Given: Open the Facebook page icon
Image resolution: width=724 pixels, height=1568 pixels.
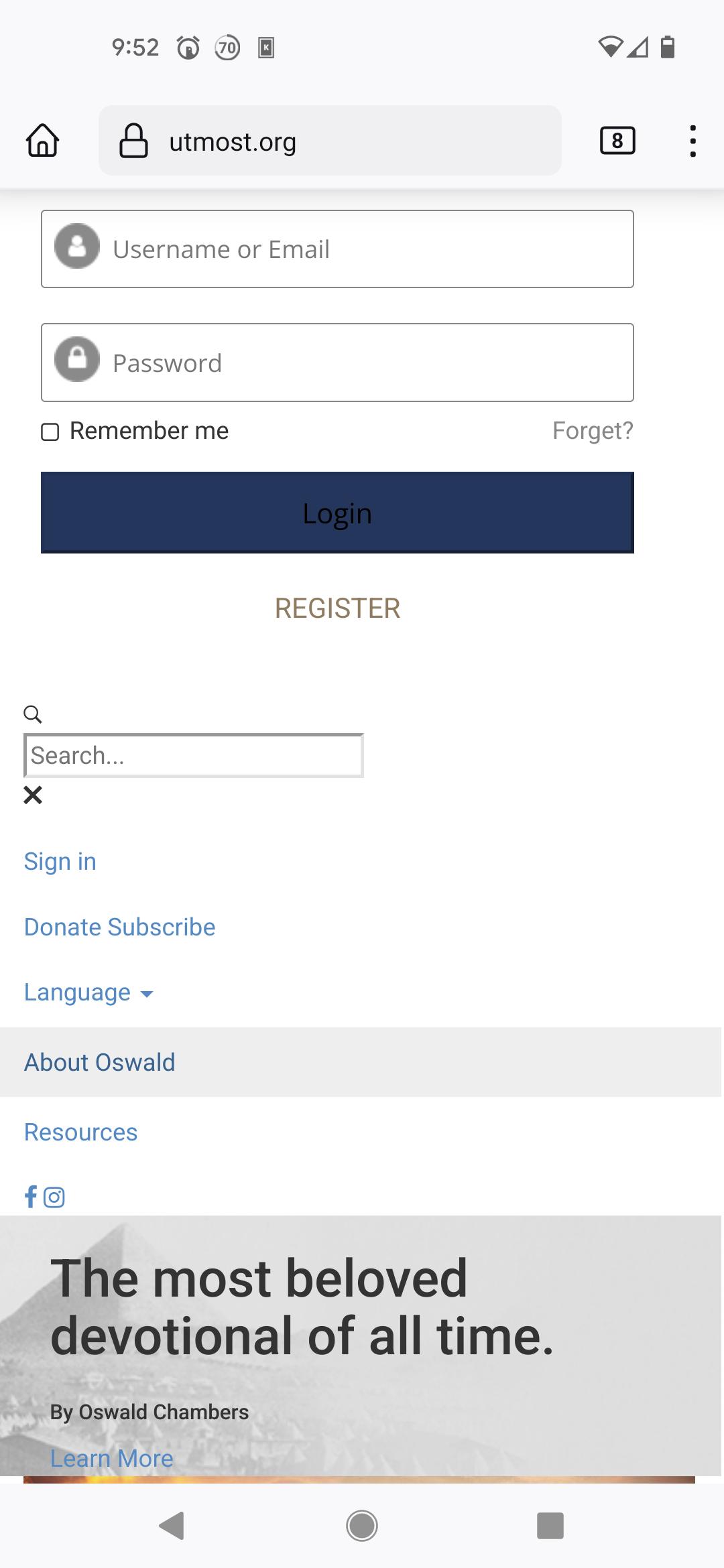Looking at the screenshot, I should click(29, 1196).
